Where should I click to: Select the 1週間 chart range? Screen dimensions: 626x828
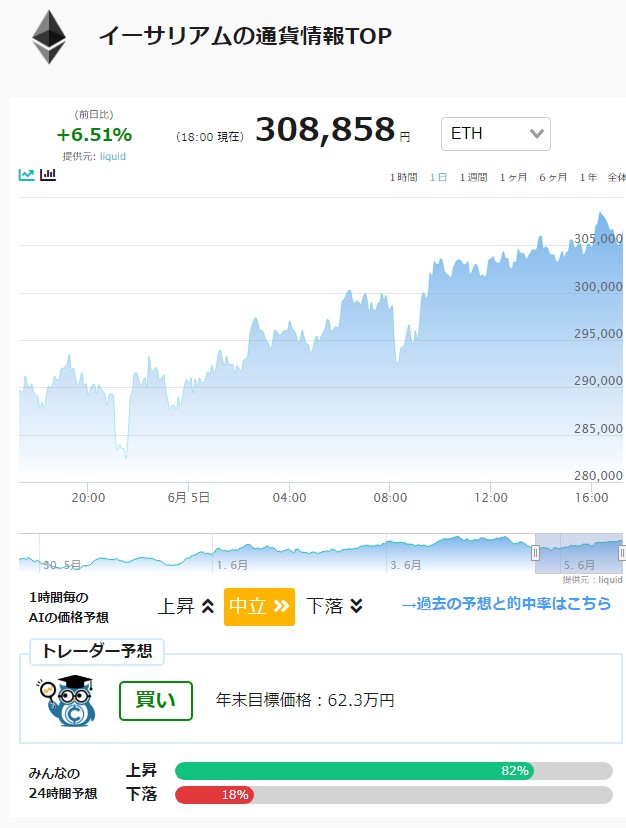coord(473,177)
